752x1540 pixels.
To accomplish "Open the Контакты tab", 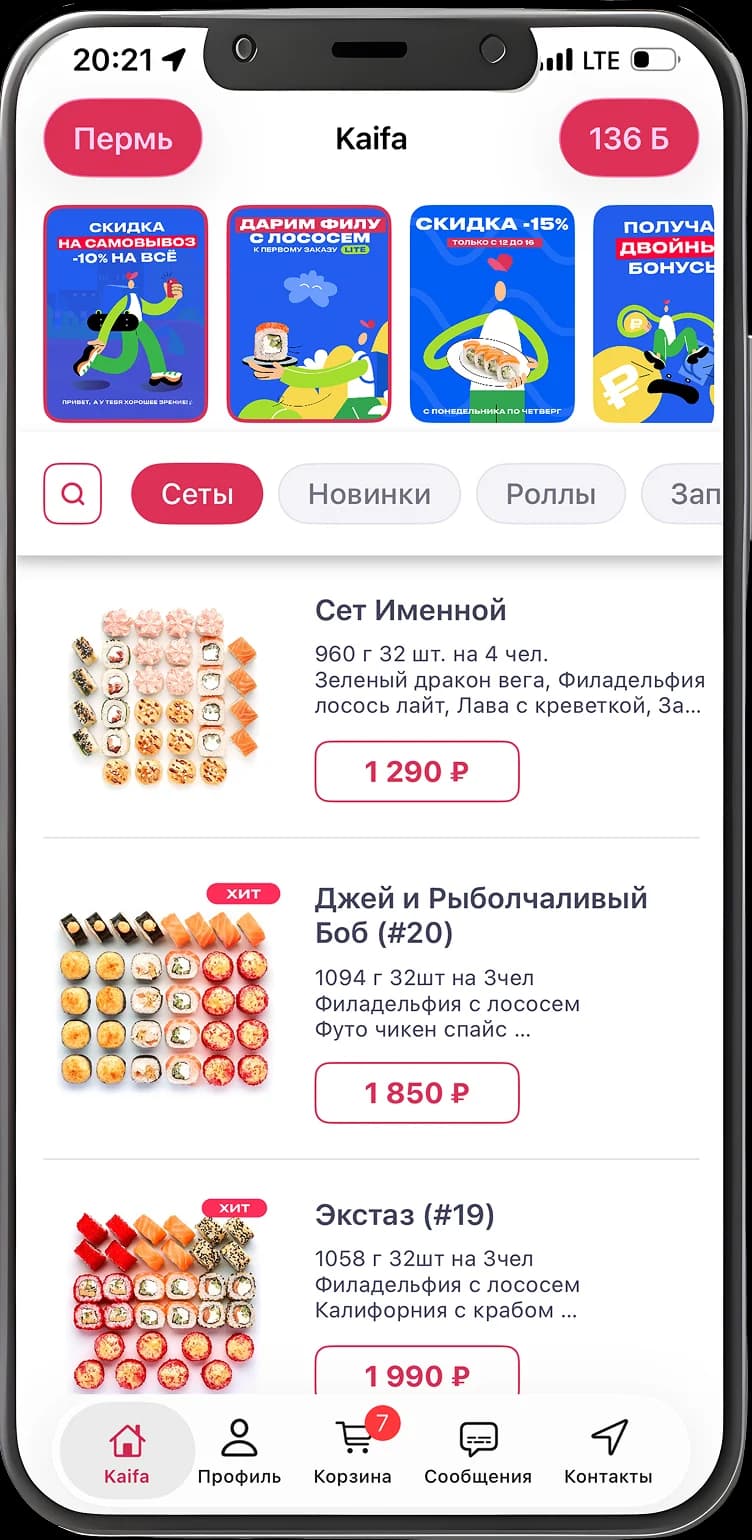I will click(608, 1452).
